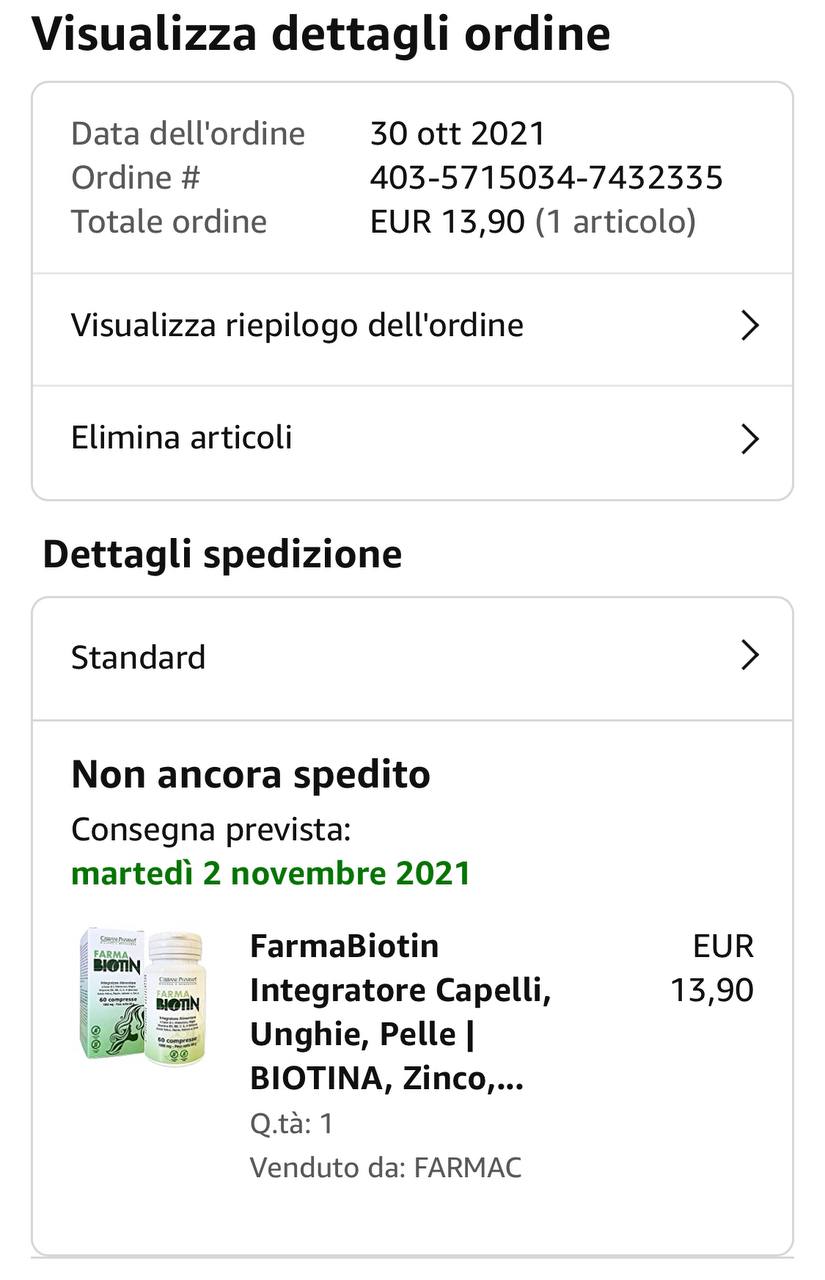Image resolution: width=825 pixels, height=1280 pixels.
Task: Select the Elimina articoli row
Action: (x=412, y=438)
